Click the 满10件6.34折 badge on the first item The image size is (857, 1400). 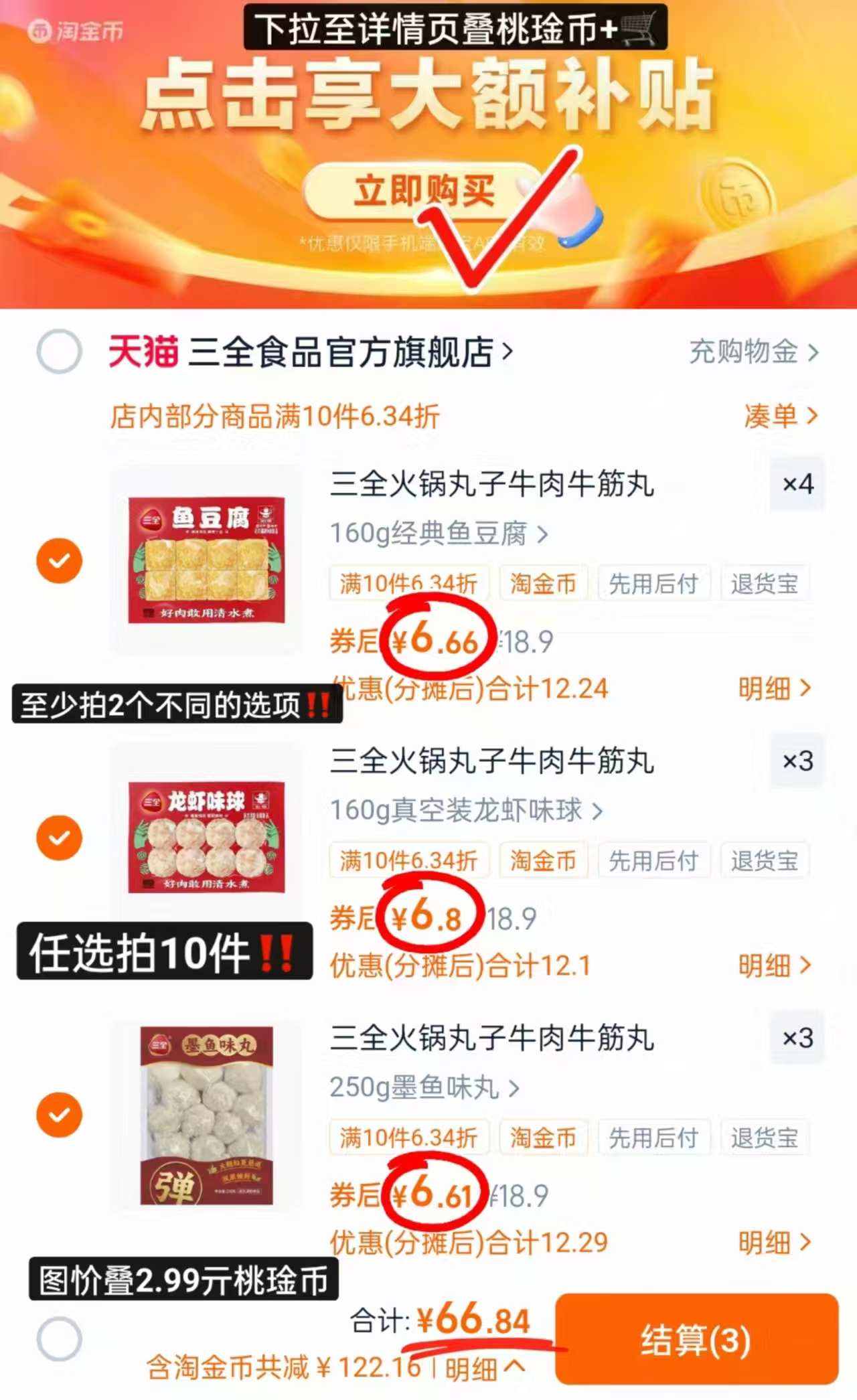[x=409, y=583]
